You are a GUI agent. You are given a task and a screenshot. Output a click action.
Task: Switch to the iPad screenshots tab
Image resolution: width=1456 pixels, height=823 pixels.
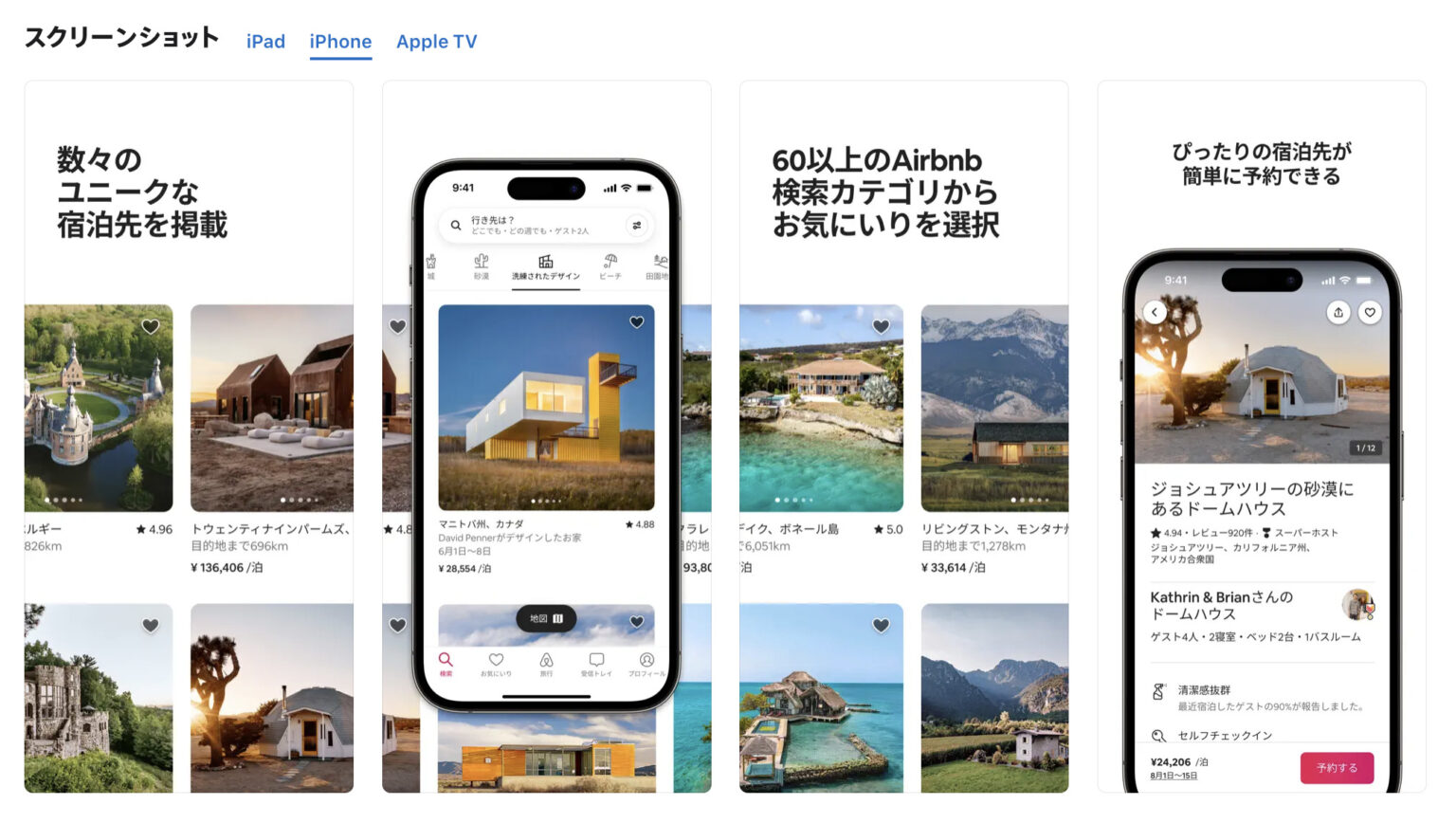point(265,42)
